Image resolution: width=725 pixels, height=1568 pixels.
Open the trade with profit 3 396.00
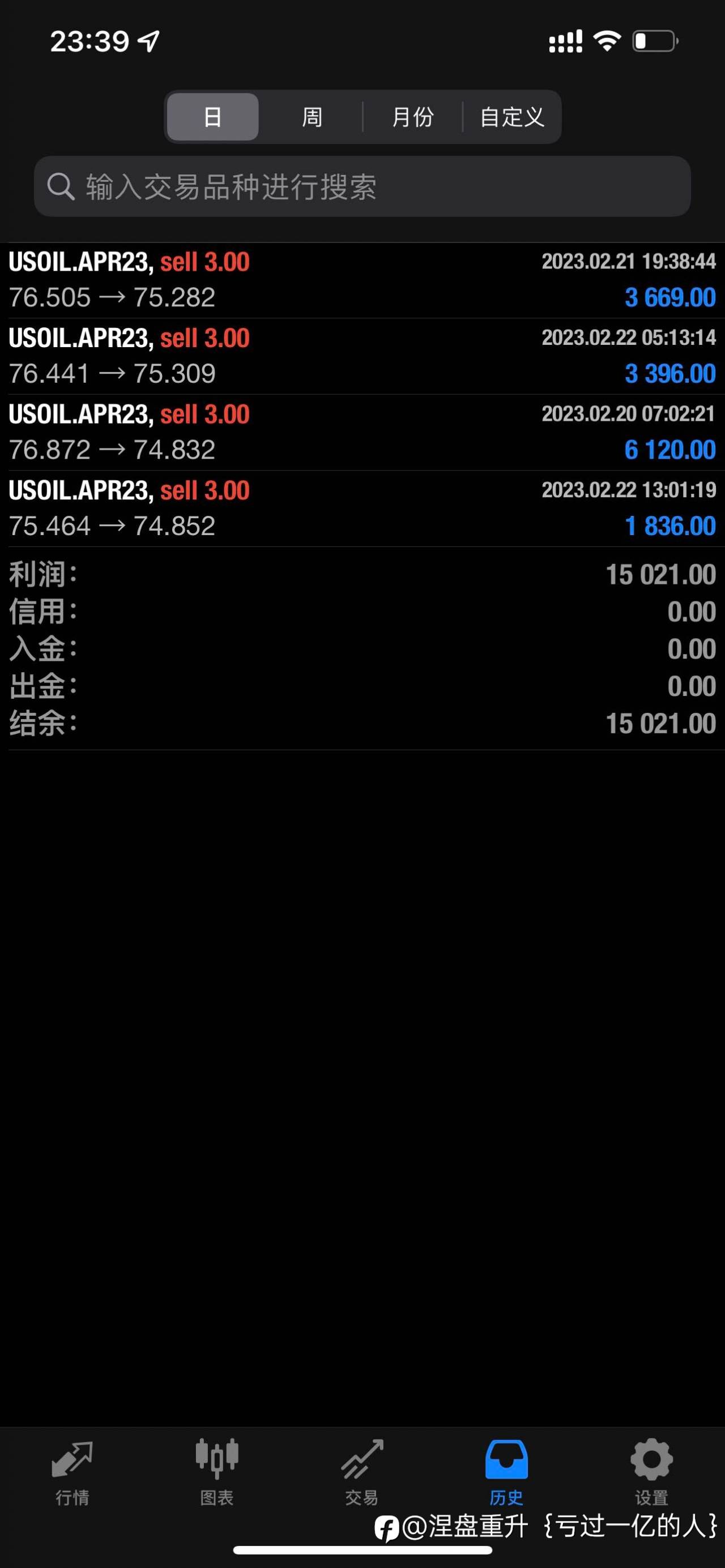pos(362,356)
